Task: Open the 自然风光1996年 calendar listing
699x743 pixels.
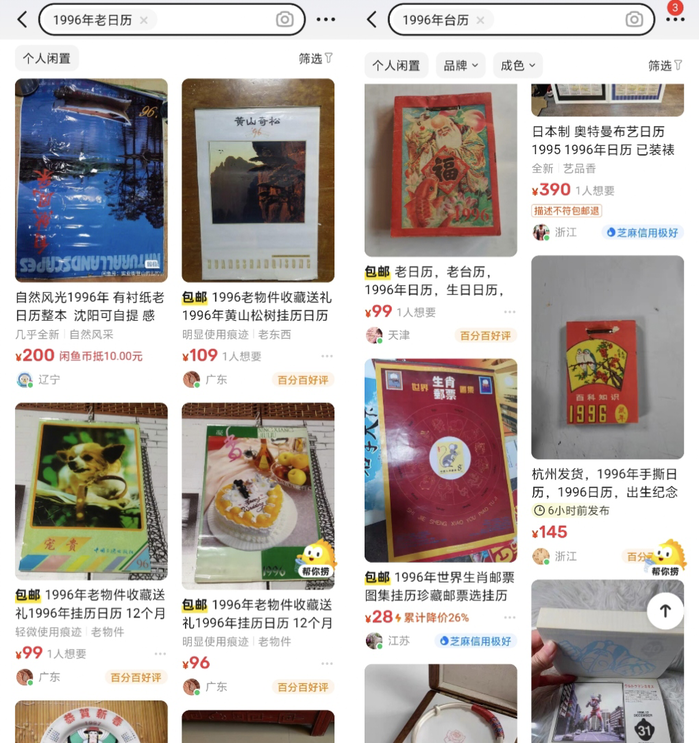Action: point(91,181)
